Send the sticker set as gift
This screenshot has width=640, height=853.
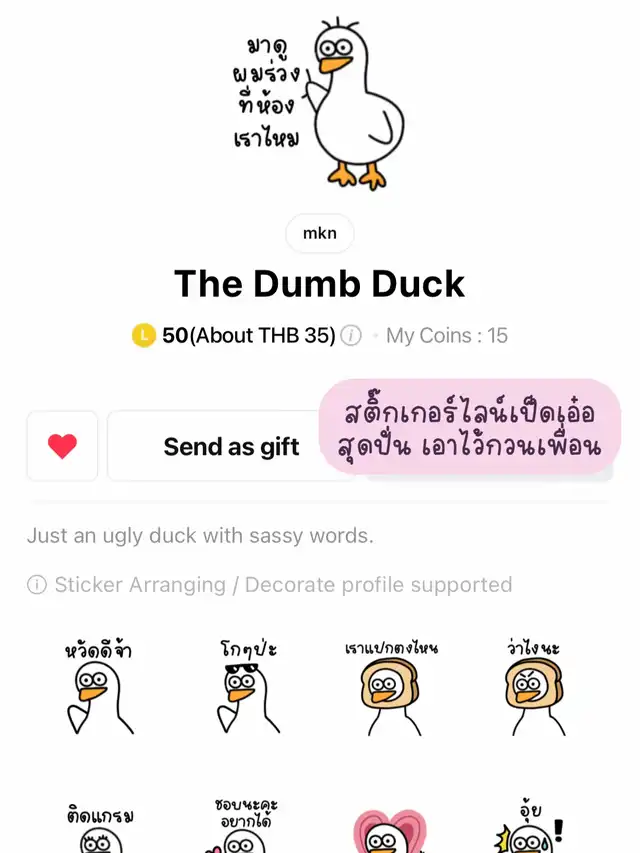[231, 446]
